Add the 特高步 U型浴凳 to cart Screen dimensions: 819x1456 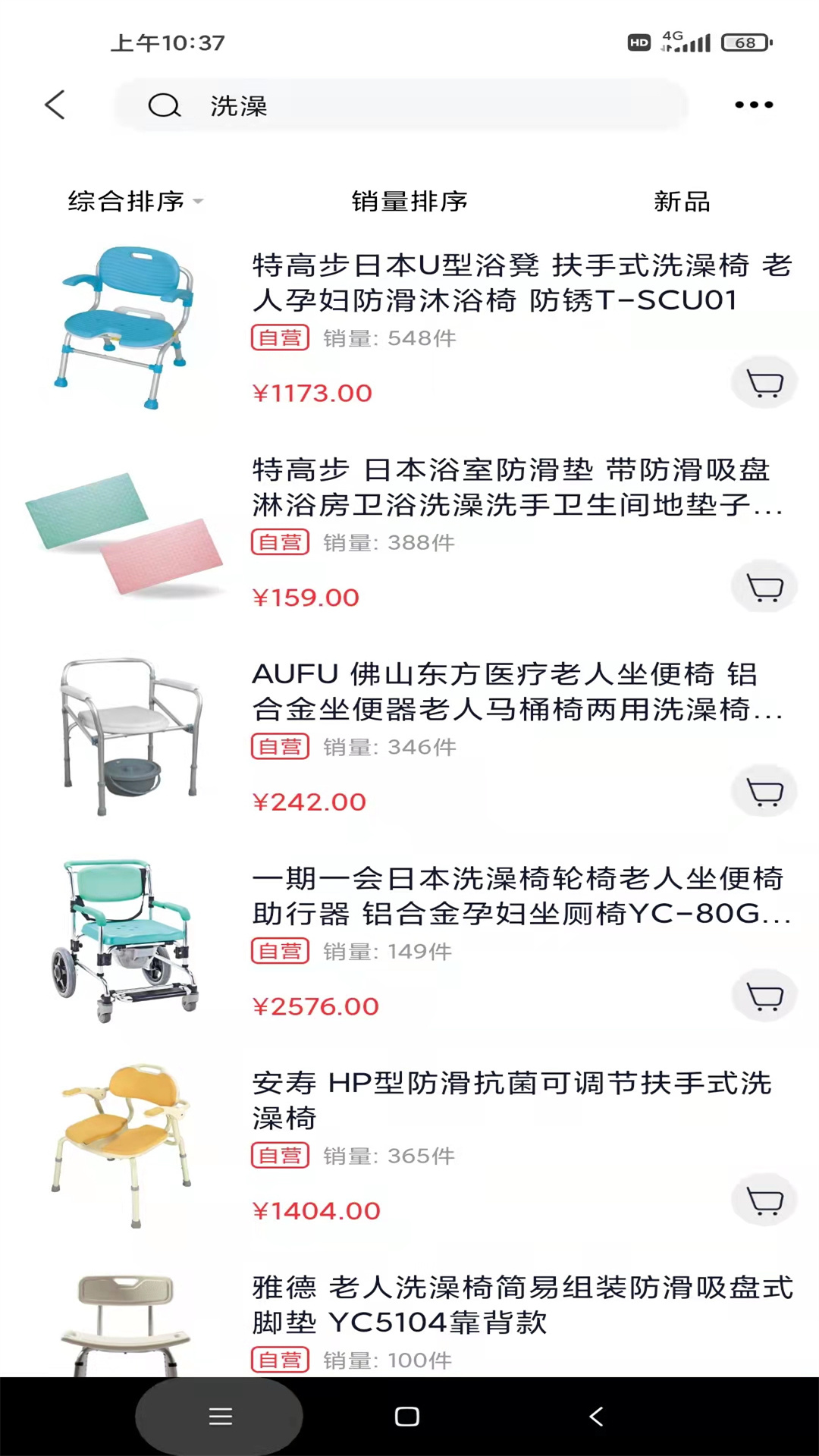pyautogui.click(x=764, y=382)
